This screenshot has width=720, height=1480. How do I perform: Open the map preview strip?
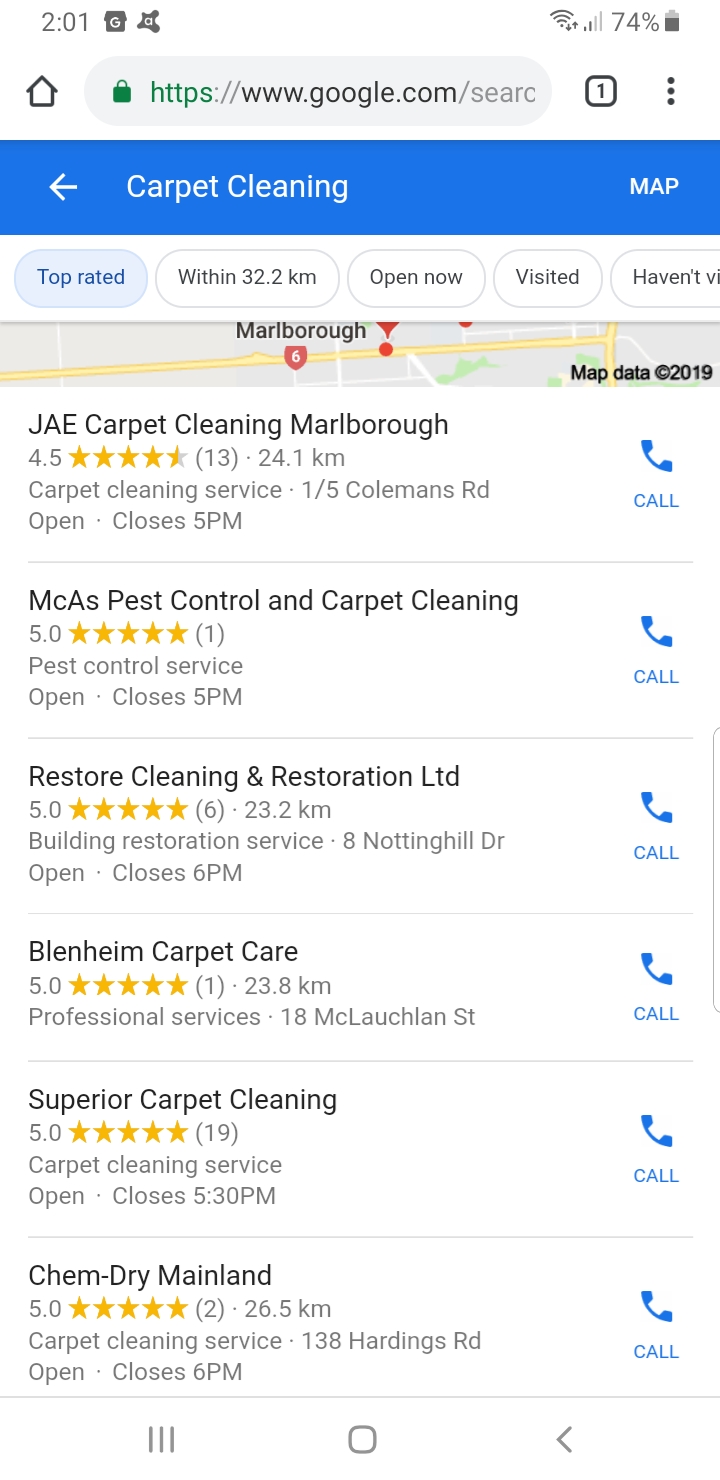point(360,355)
